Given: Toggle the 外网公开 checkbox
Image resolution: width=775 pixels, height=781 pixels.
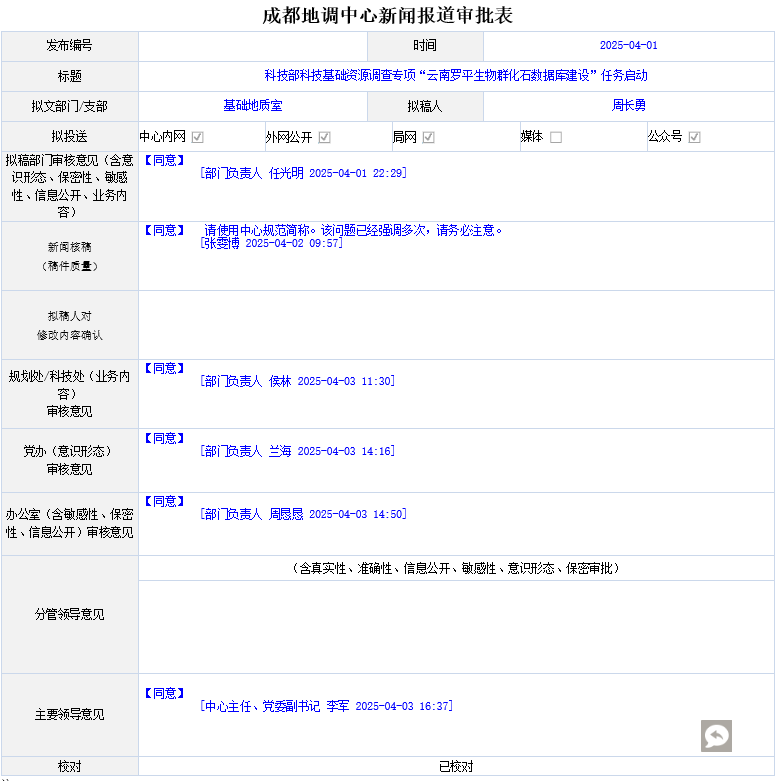Looking at the screenshot, I should coord(325,137).
